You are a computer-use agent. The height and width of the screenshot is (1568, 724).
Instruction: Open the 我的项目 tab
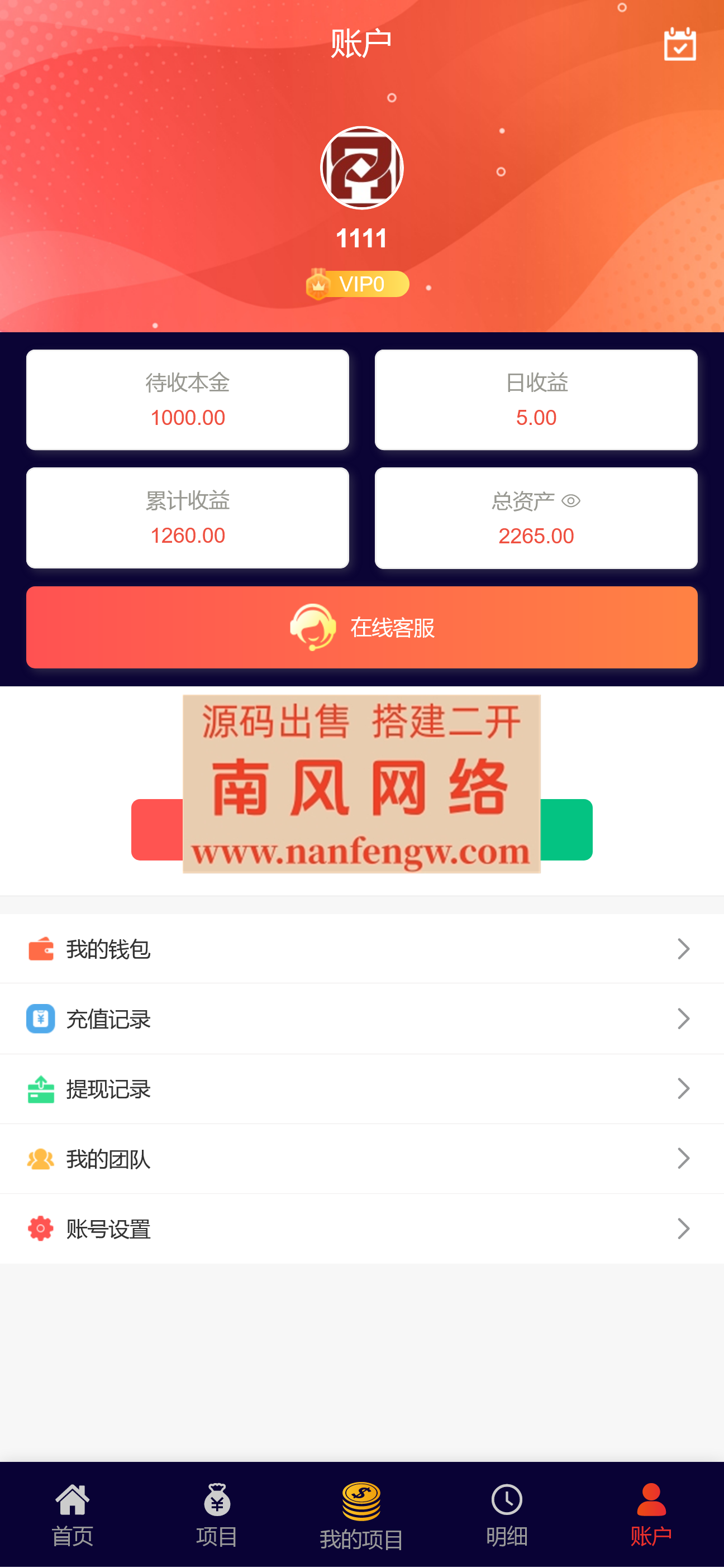point(361,1516)
